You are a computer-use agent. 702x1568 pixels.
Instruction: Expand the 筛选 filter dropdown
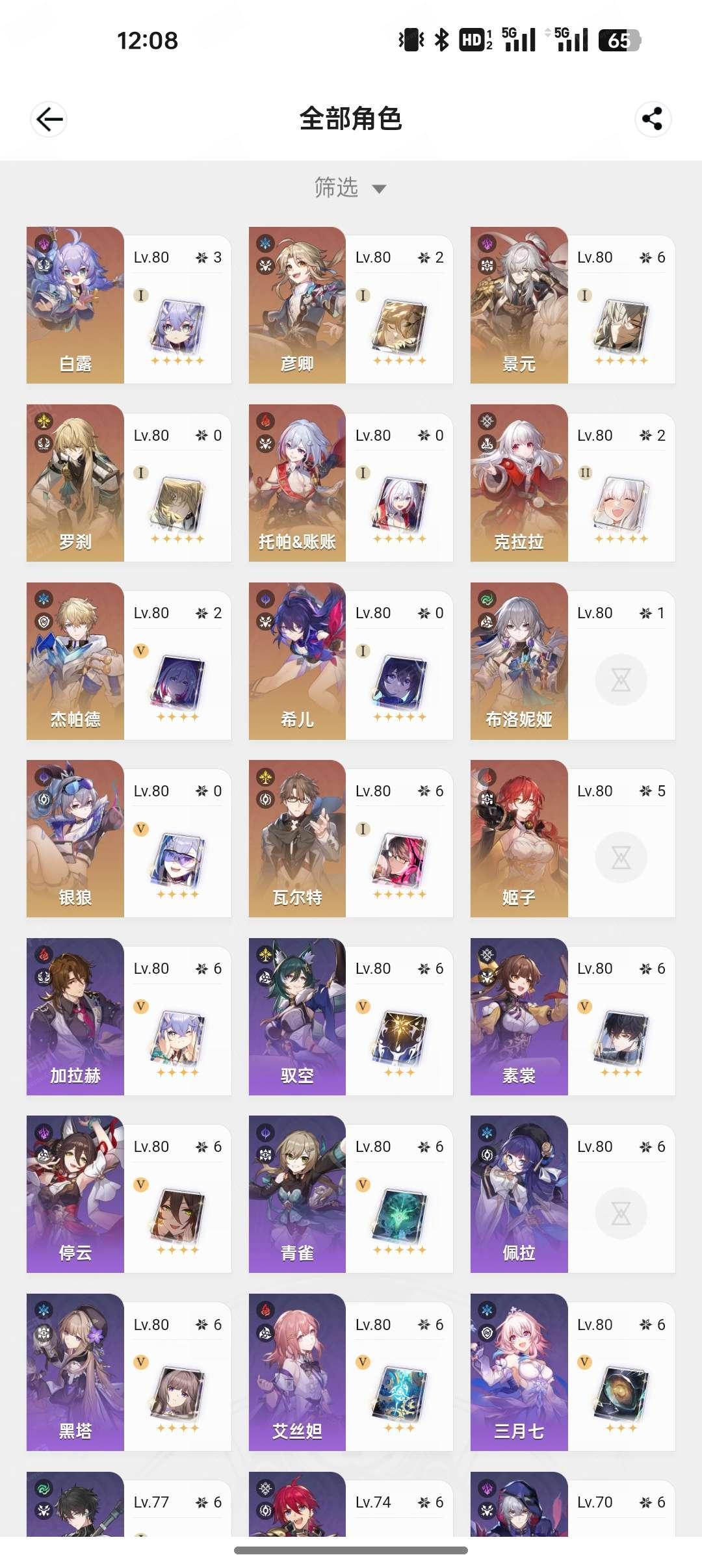coord(350,188)
